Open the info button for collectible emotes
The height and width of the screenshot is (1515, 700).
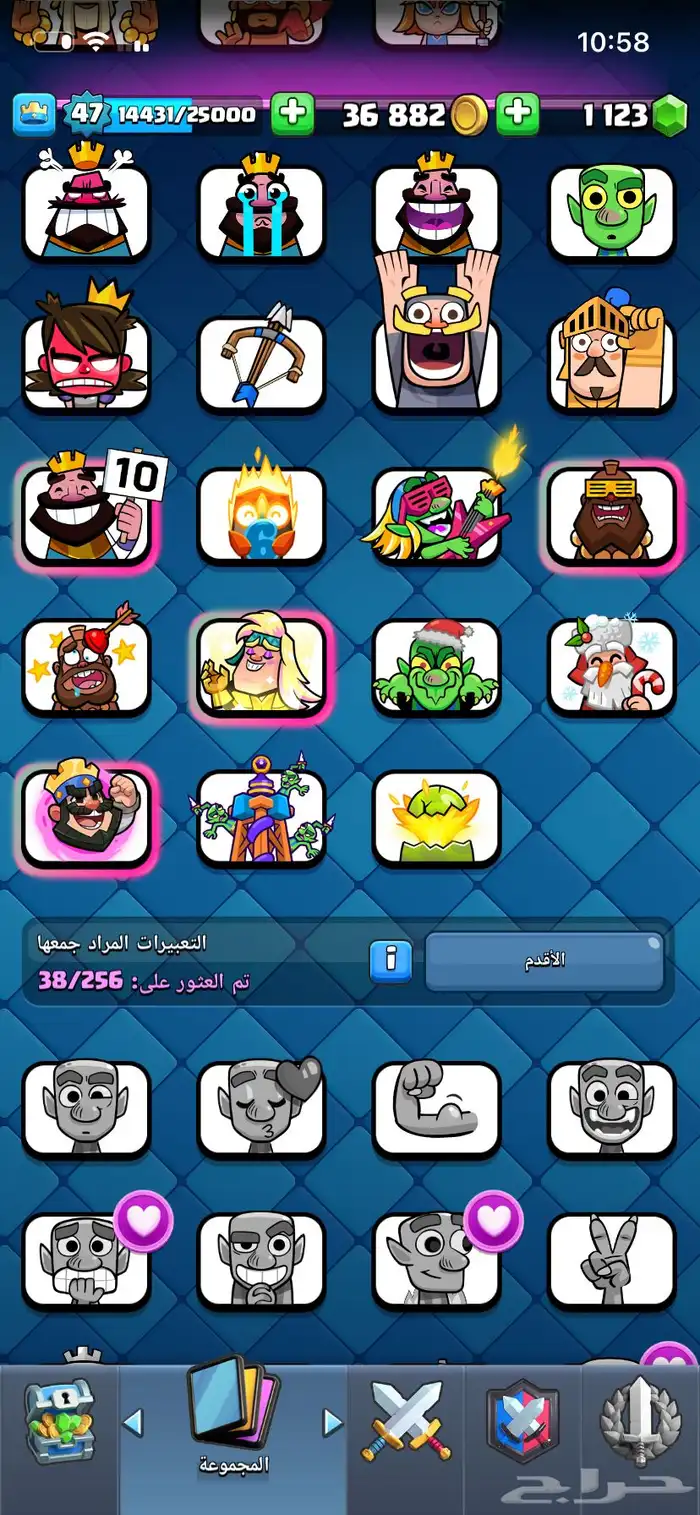click(x=391, y=961)
